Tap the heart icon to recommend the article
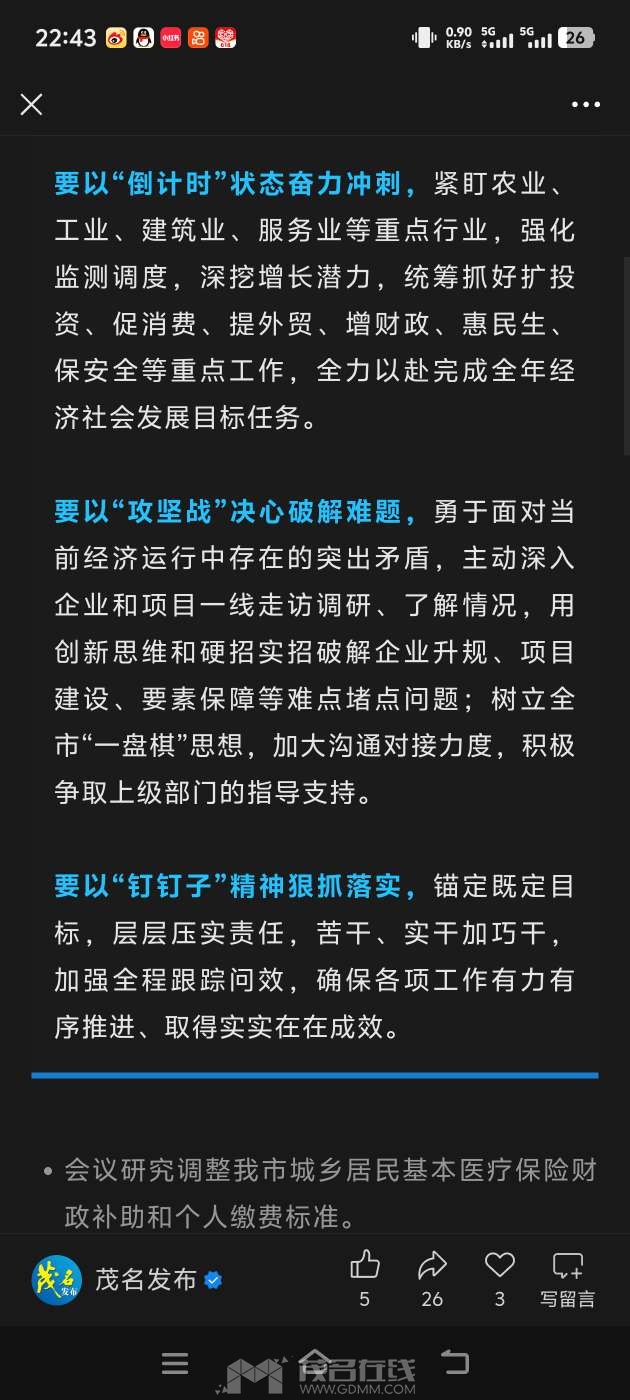The image size is (630, 1400). (x=500, y=1266)
